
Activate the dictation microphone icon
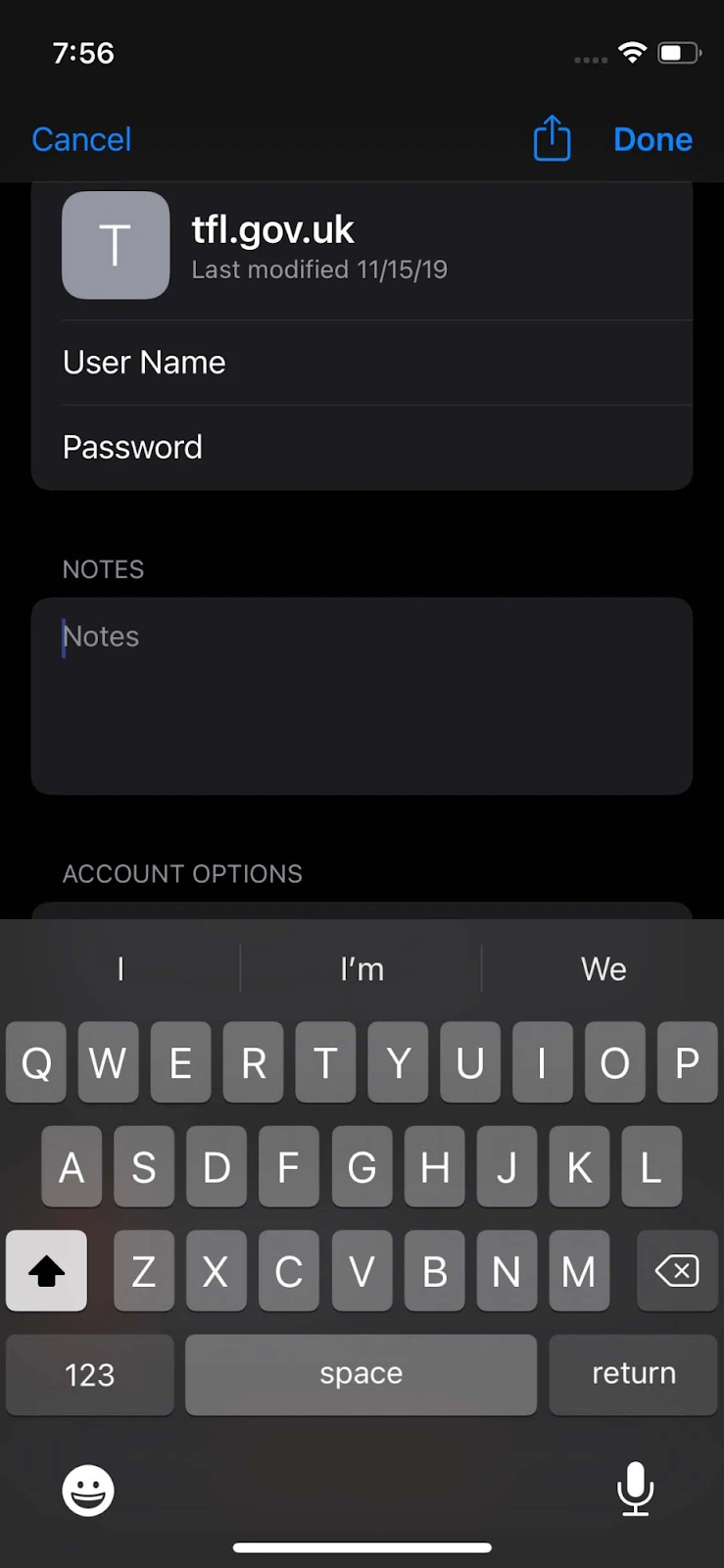(635, 1489)
